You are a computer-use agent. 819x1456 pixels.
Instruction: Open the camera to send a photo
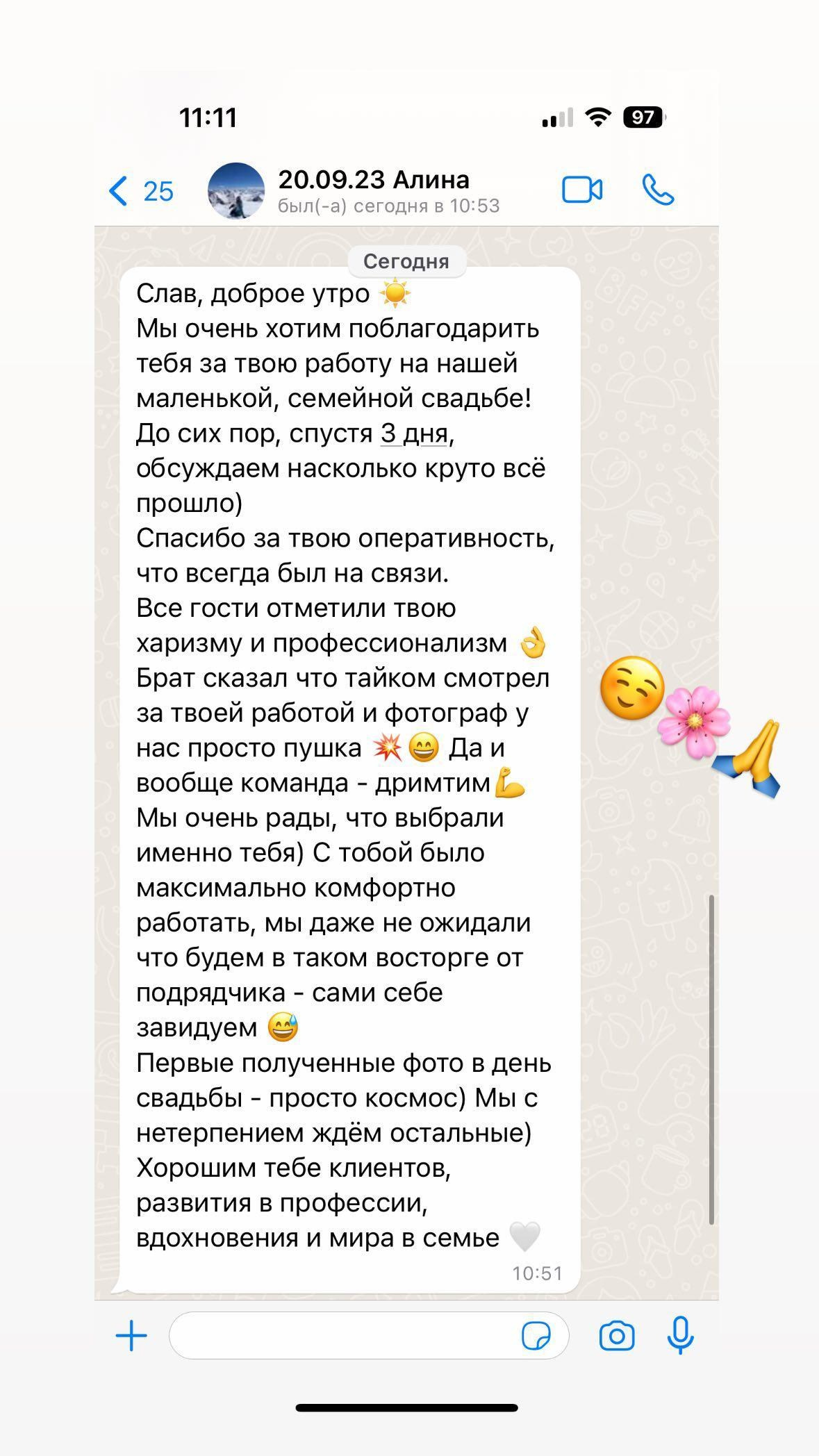616,1335
